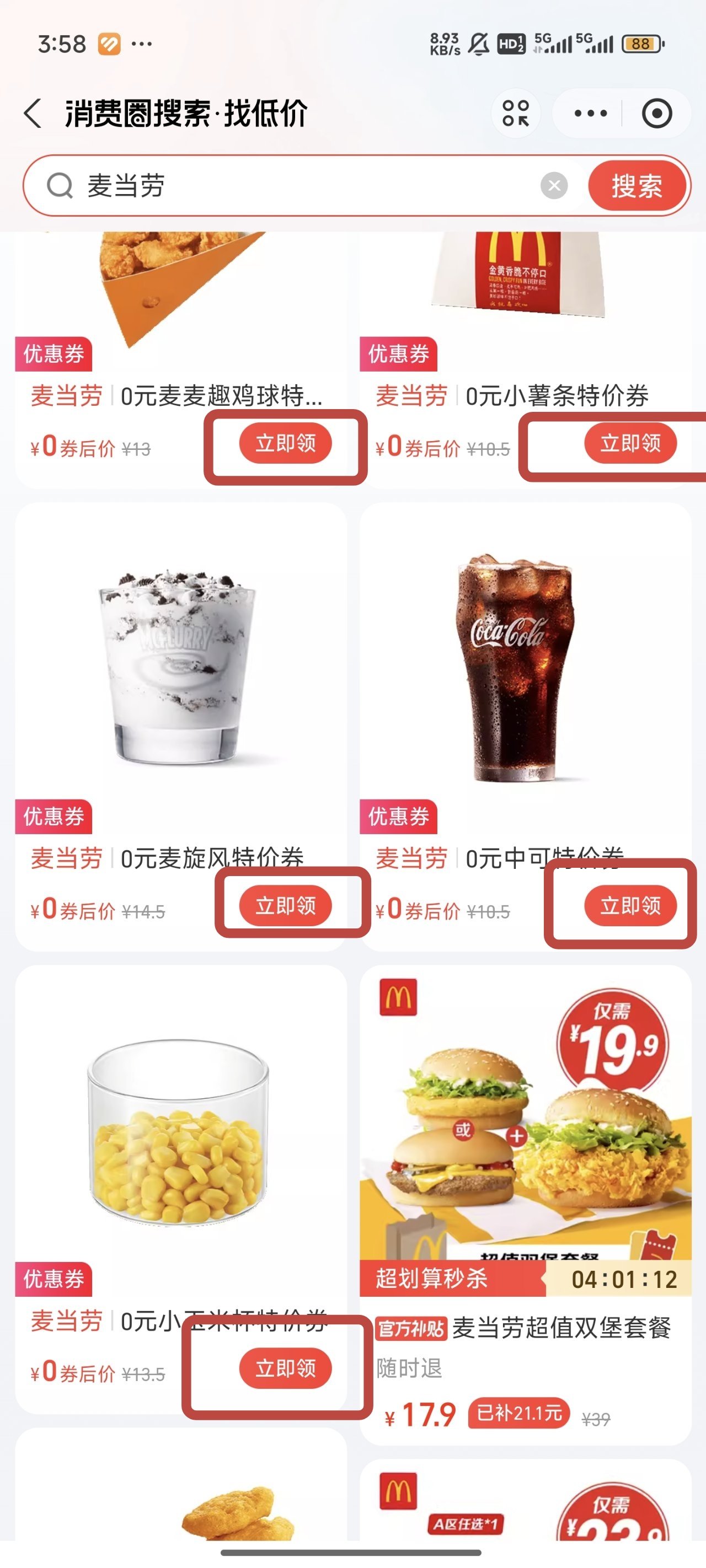Claim the 0元小玉米杯特价券 coupon
Viewport: 706px width, 1568px height.
tap(285, 1368)
